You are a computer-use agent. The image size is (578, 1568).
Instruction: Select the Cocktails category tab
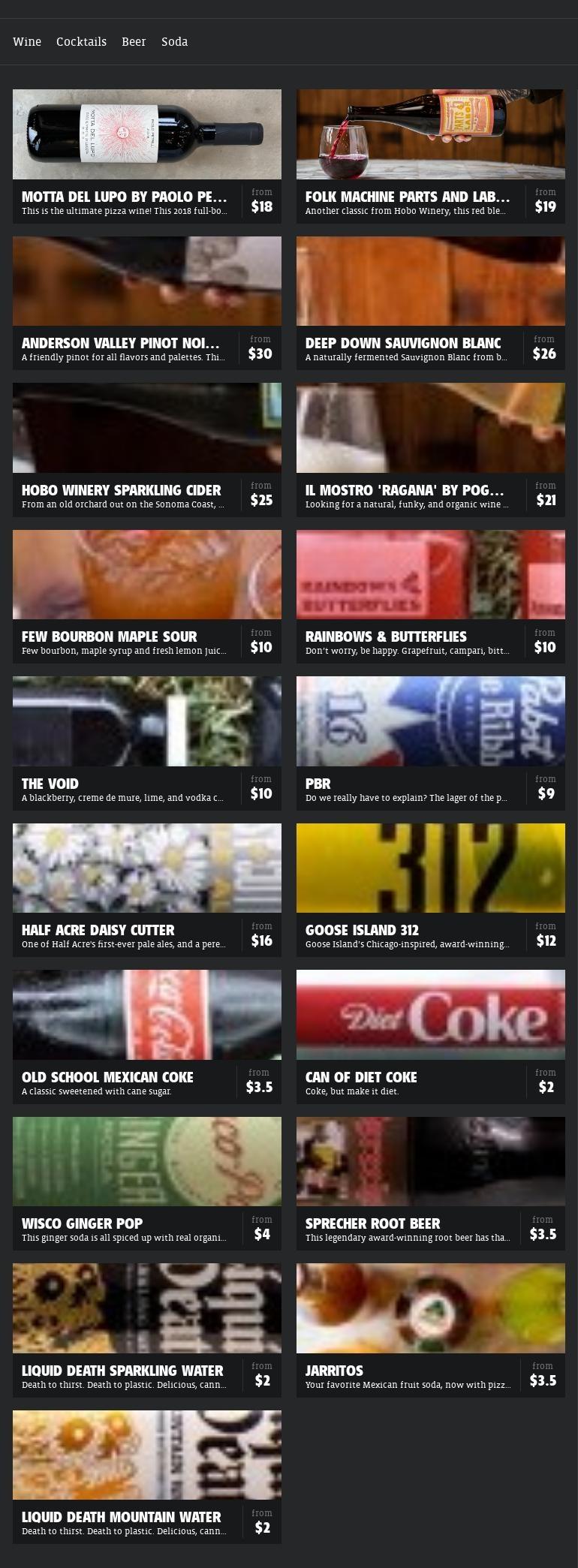click(81, 42)
